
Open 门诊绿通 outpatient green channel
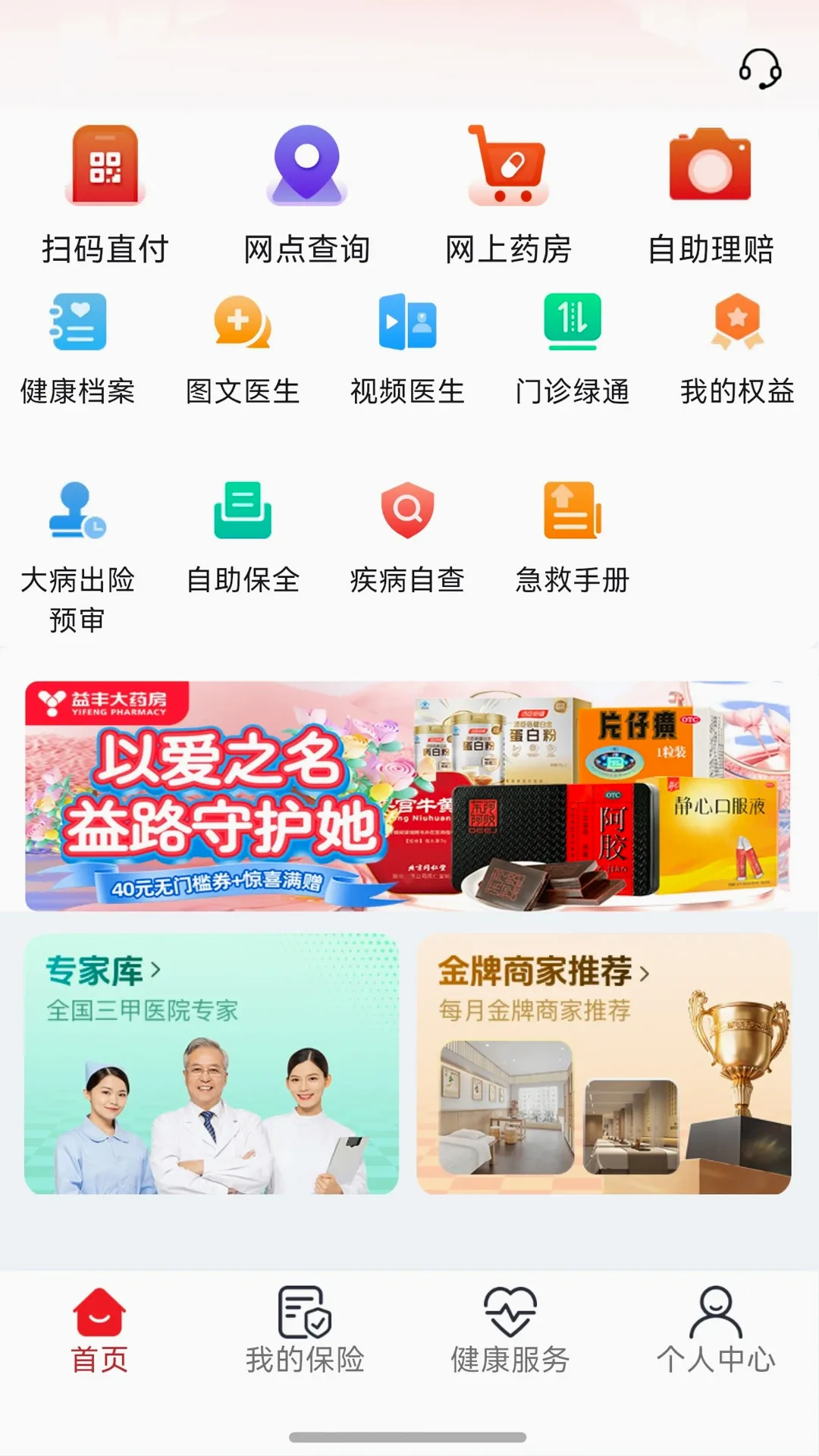[x=573, y=350]
